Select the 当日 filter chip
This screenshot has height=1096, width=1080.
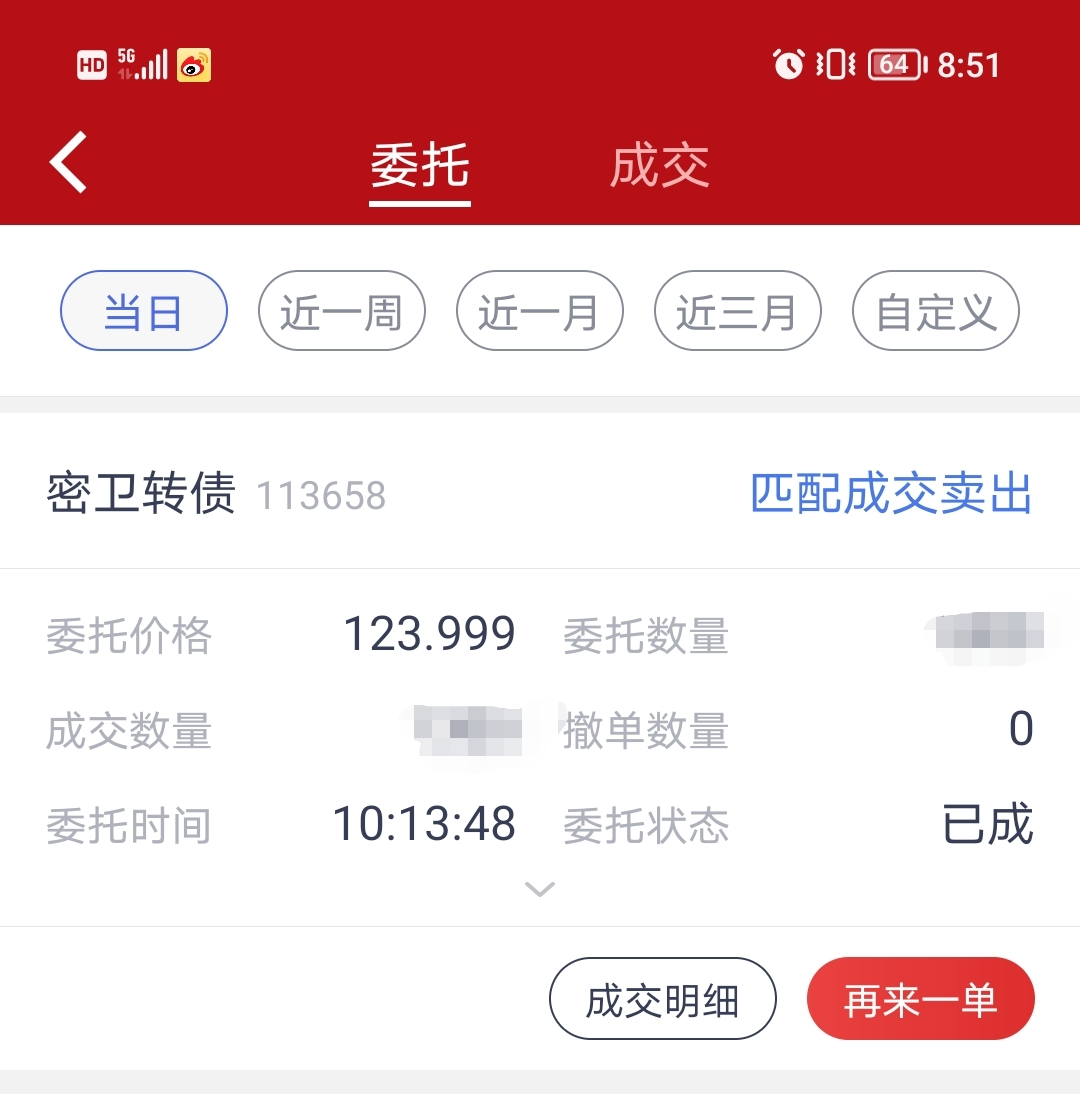point(144,310)
